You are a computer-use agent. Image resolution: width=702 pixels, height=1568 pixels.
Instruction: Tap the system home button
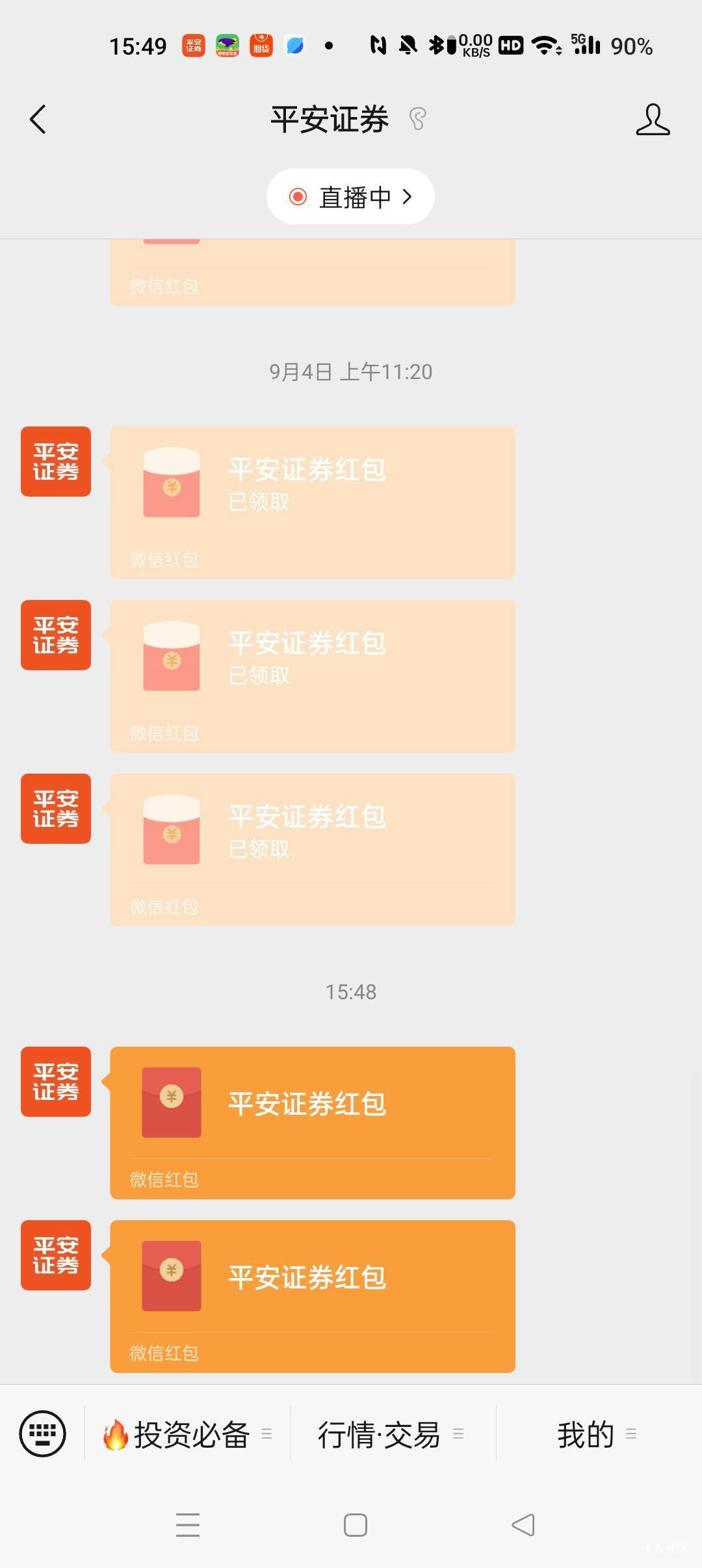coord(356,1525)
